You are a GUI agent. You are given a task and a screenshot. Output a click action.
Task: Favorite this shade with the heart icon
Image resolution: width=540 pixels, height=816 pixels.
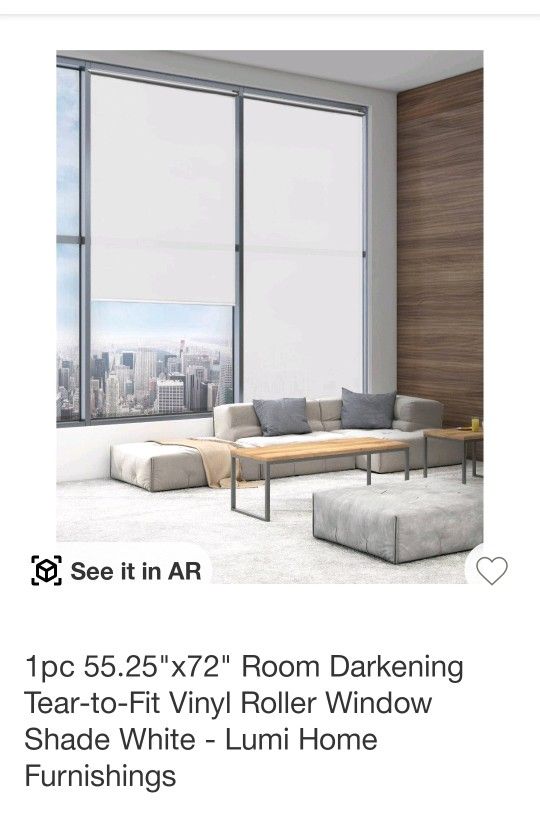click(x=492, y=570)
